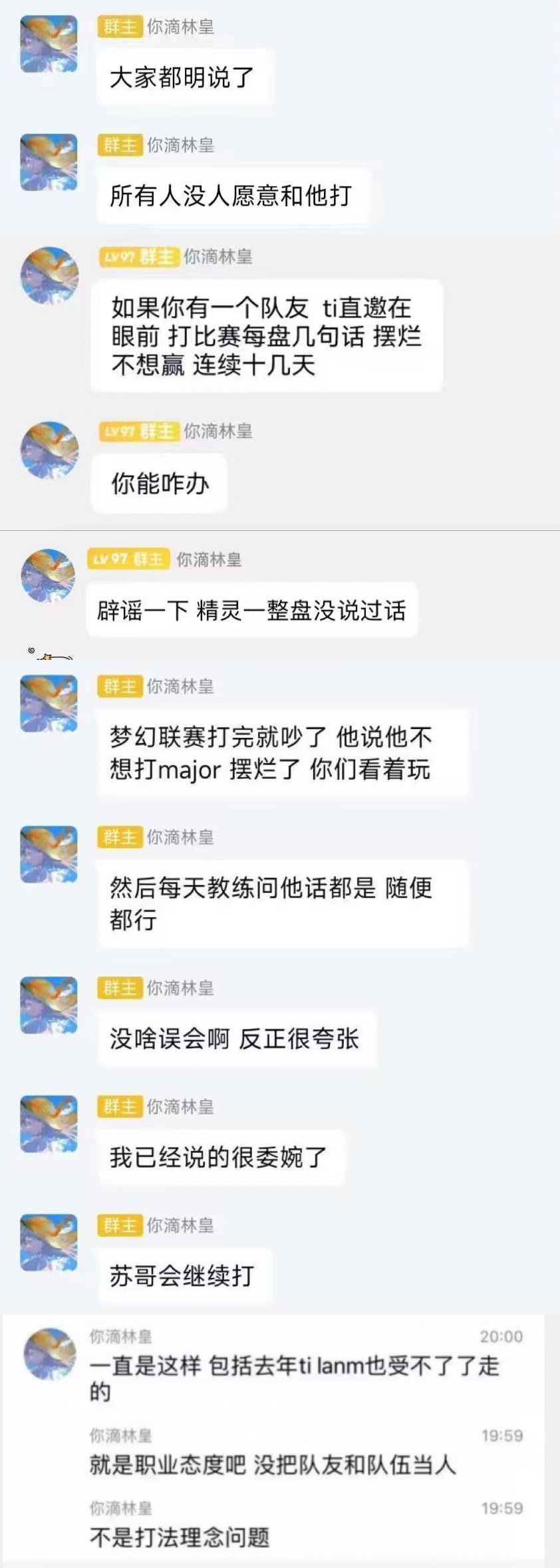The height and width of the screenshot is (1568, 560).
Task: Open the avatar next to "大家都明说了"
Action: point(50,43)
